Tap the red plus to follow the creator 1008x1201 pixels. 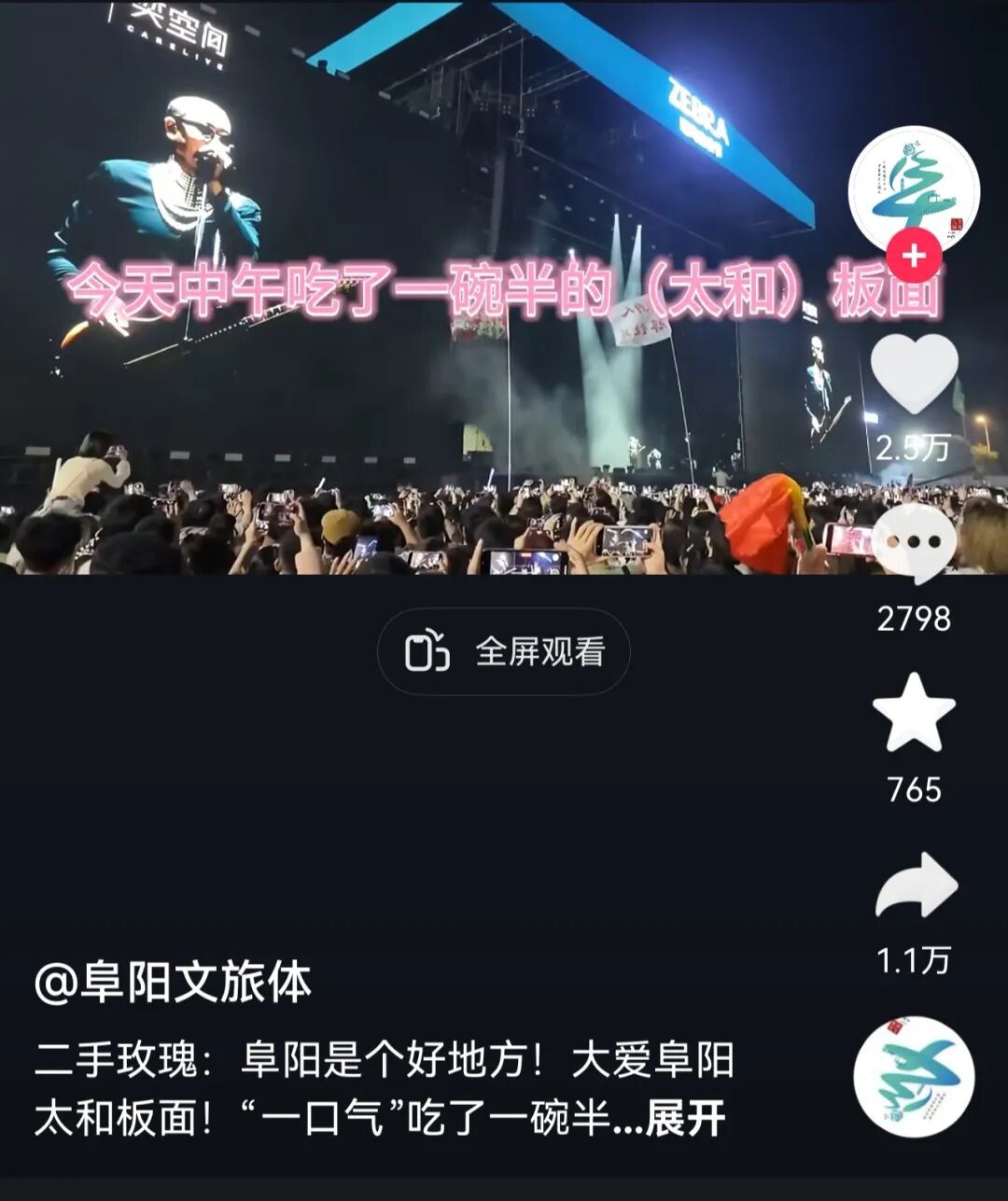point(913,252)
